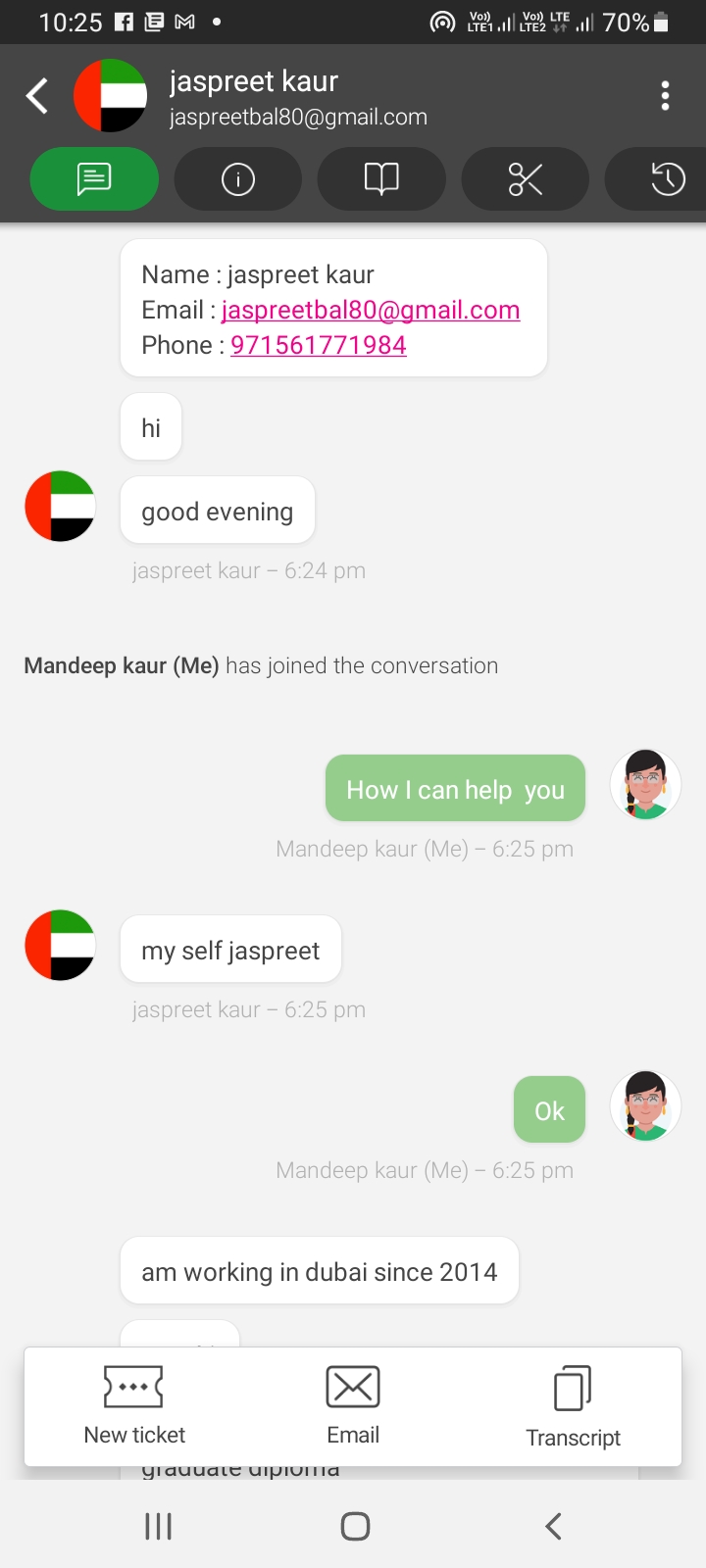Open the book-icon tab

(381, 179)
